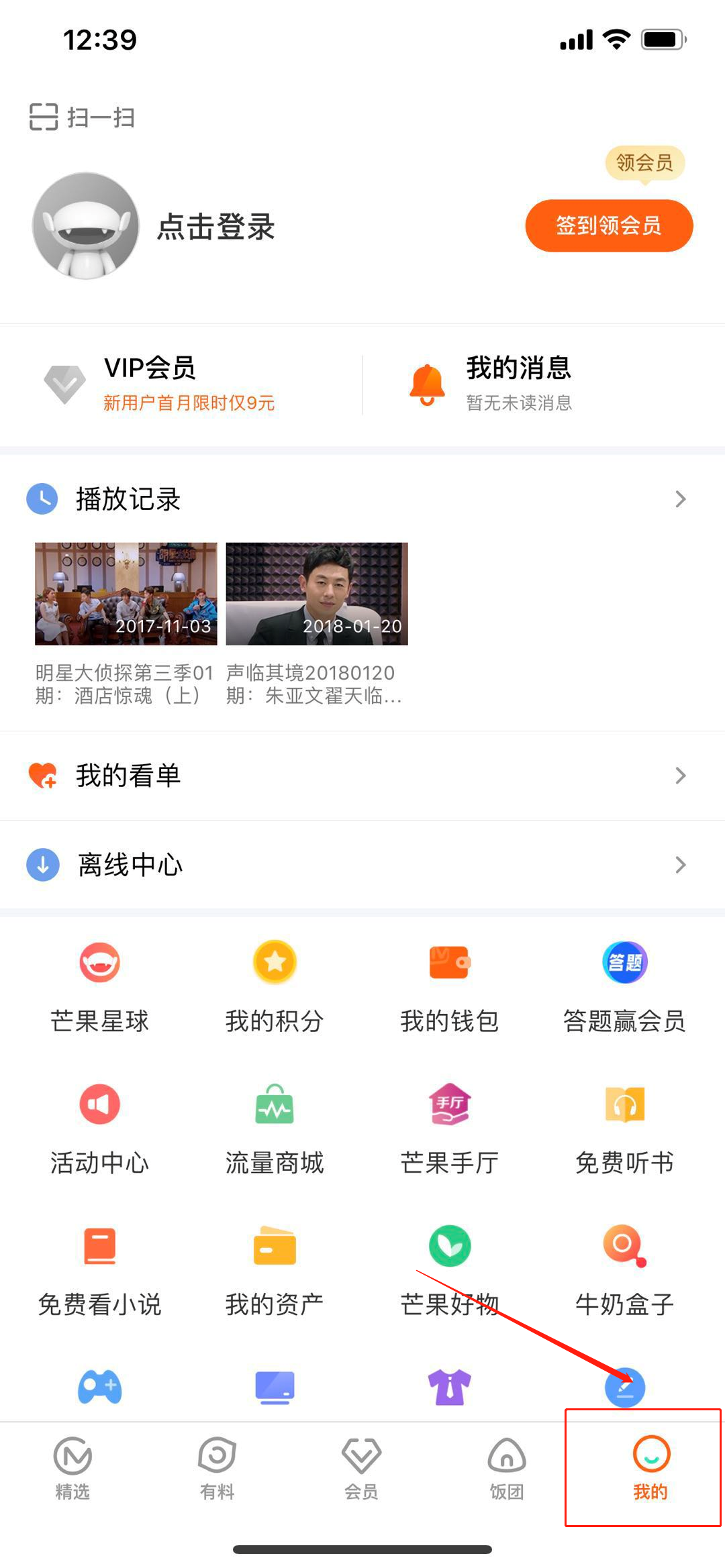725x1568 pixels.
Task: Open the 扫一扫 scan feature
Action: coord(81,118)
